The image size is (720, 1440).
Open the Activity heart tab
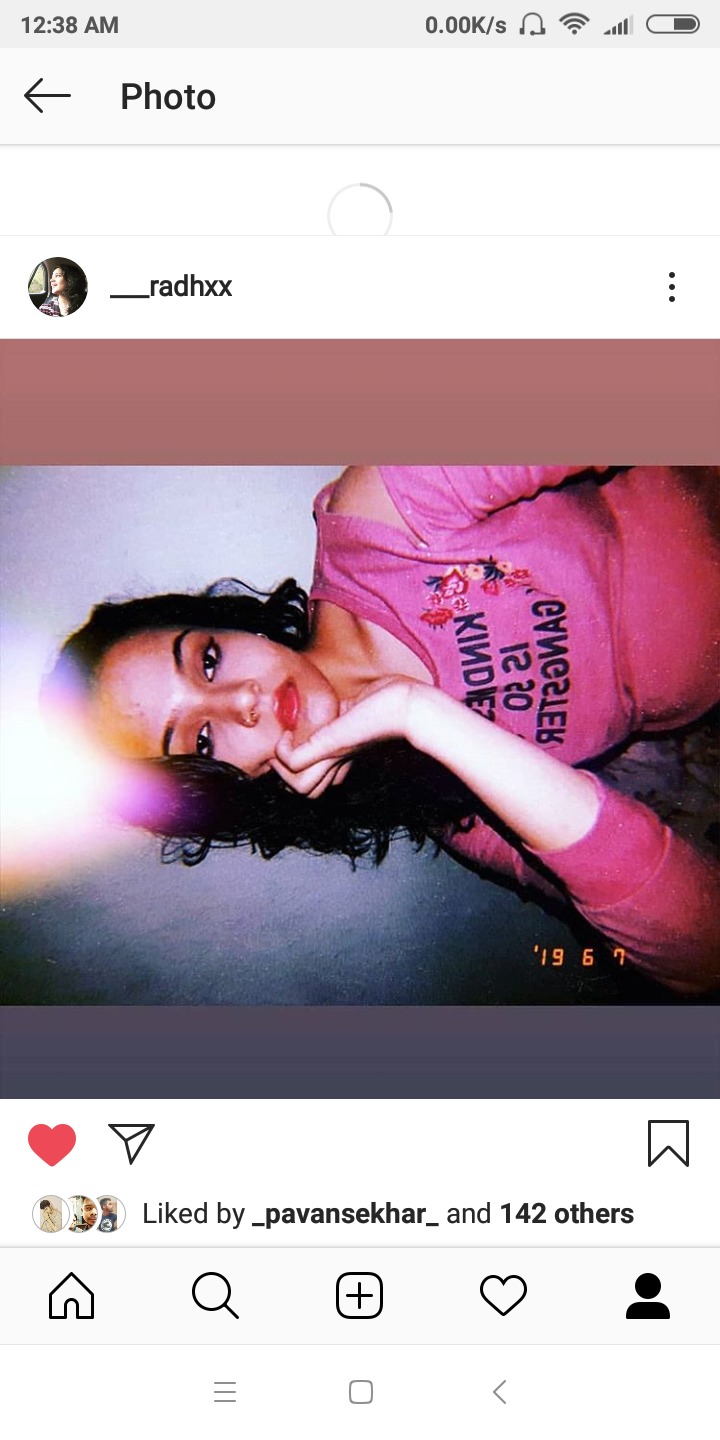coord(503,1296)
